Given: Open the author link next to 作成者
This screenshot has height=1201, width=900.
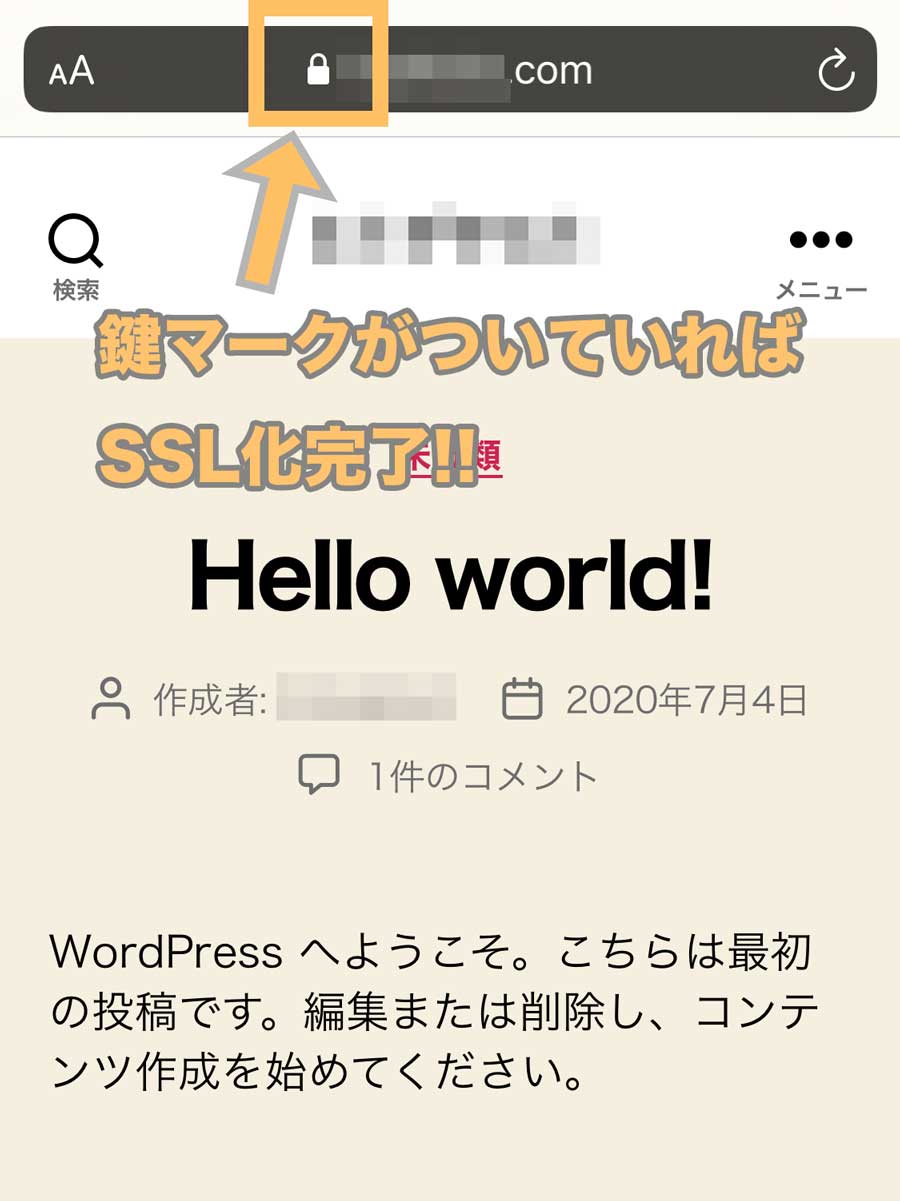Looking at the screenshot, I should click(366, 699).
